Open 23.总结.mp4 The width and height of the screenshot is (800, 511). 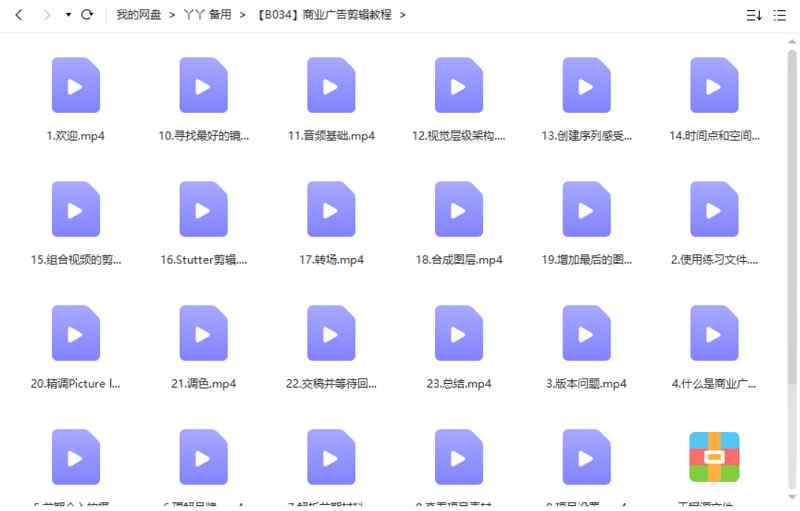tap(459, 334)
